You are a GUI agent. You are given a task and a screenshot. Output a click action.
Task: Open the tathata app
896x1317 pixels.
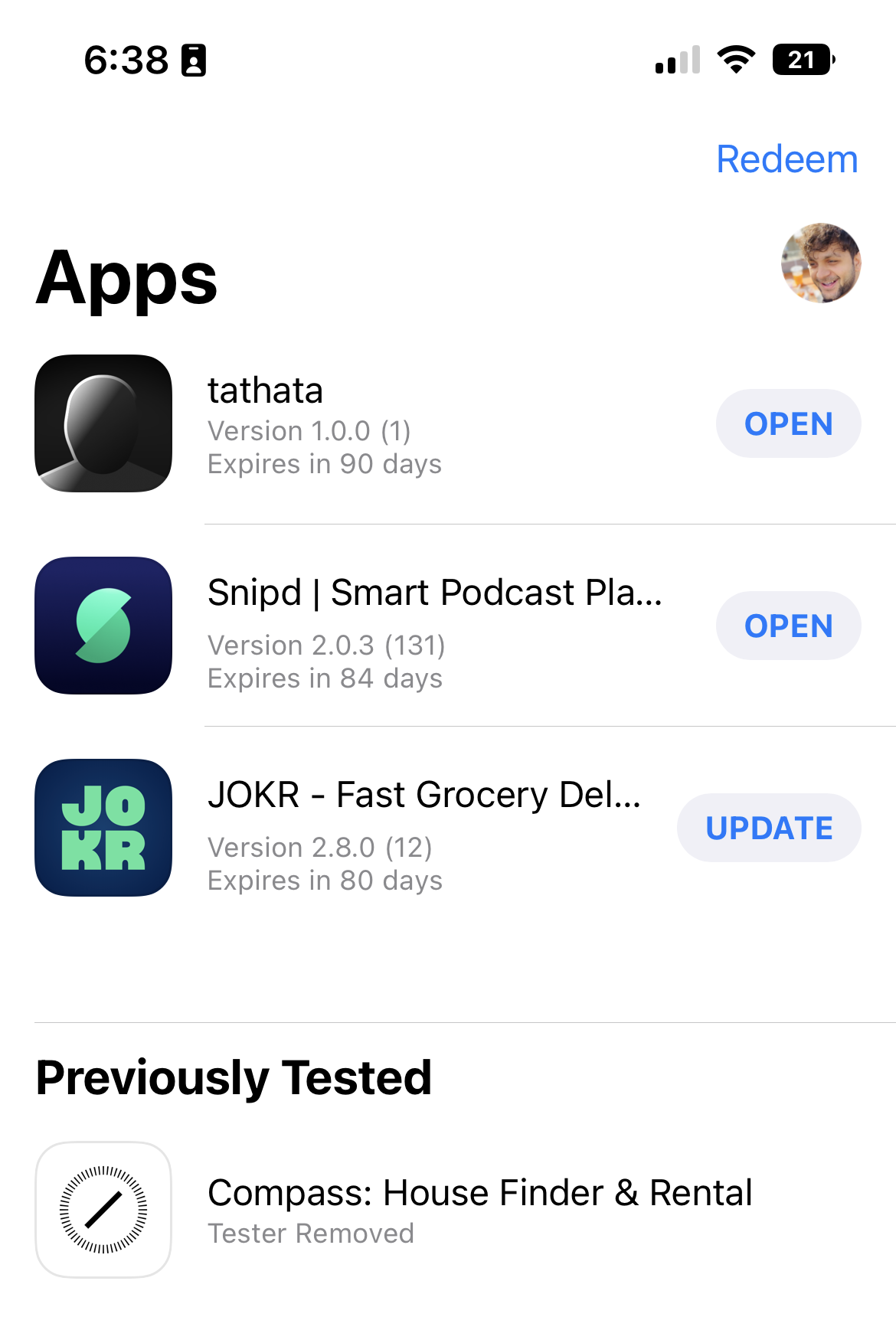[x=788, y=423]
